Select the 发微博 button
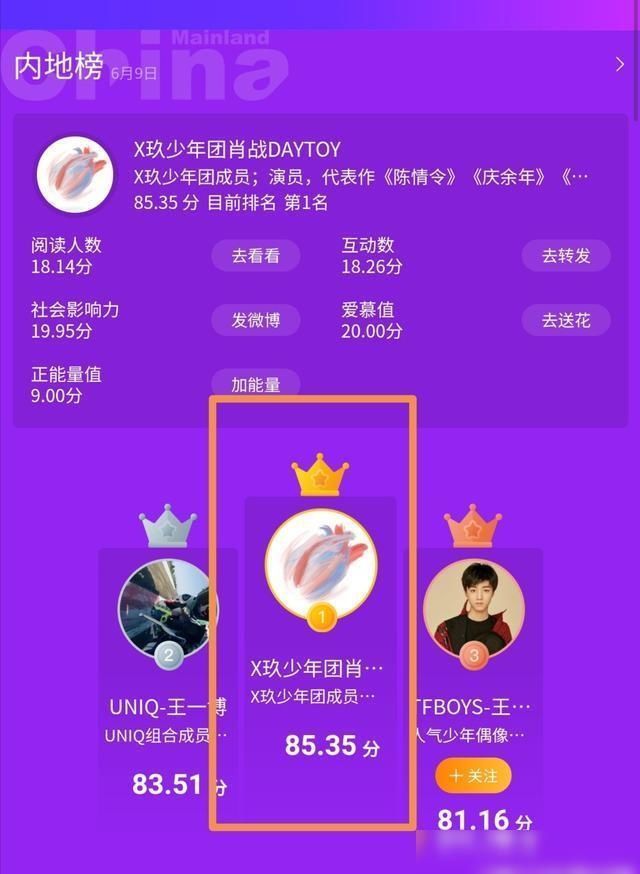 click(x=255, y=321)
